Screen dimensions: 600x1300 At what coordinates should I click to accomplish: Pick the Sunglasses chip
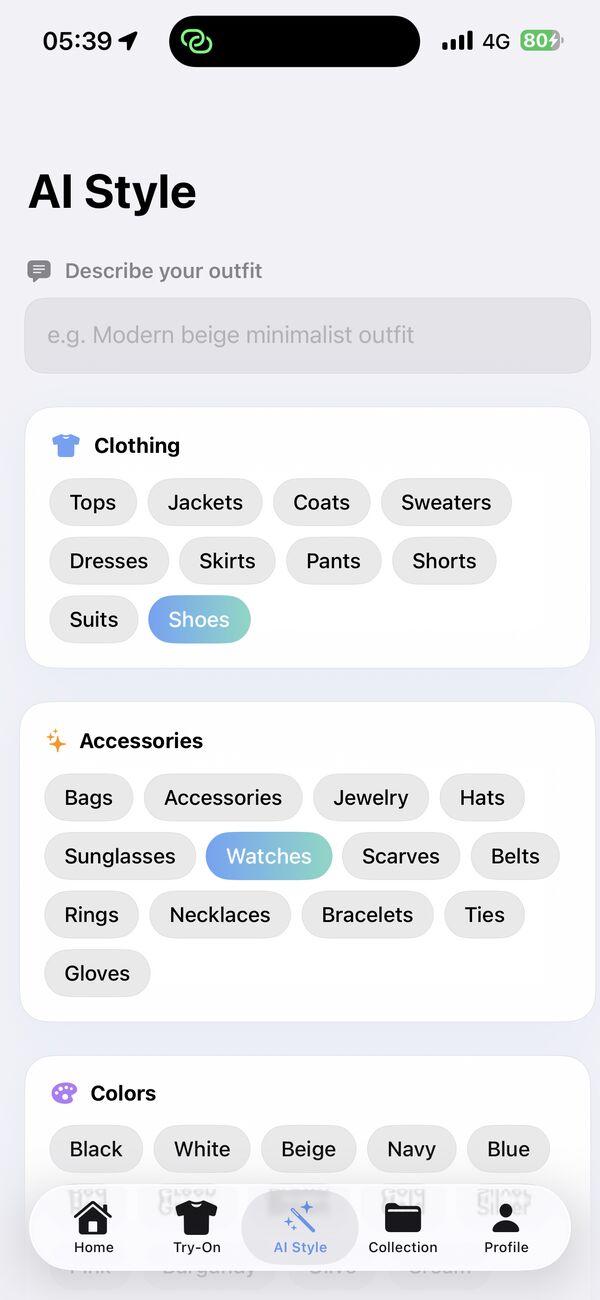[120, 856]
